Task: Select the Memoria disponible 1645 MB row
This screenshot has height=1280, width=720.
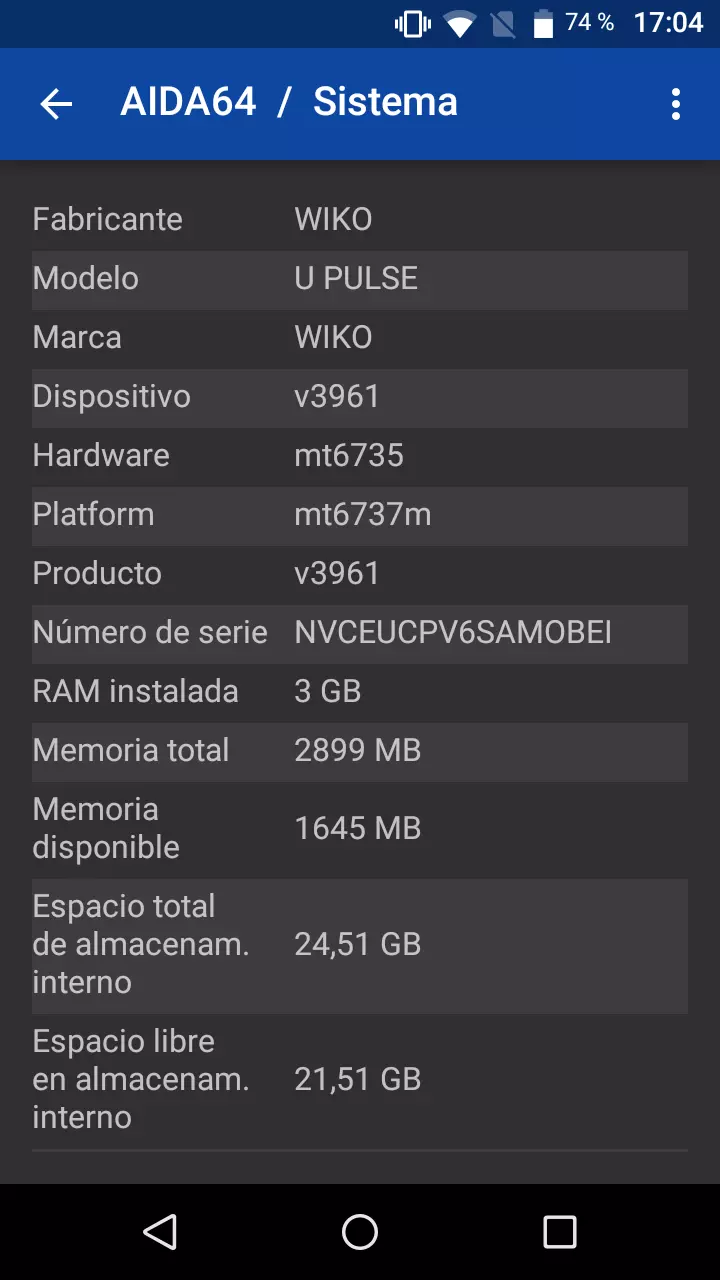Action: click(360, 827)
